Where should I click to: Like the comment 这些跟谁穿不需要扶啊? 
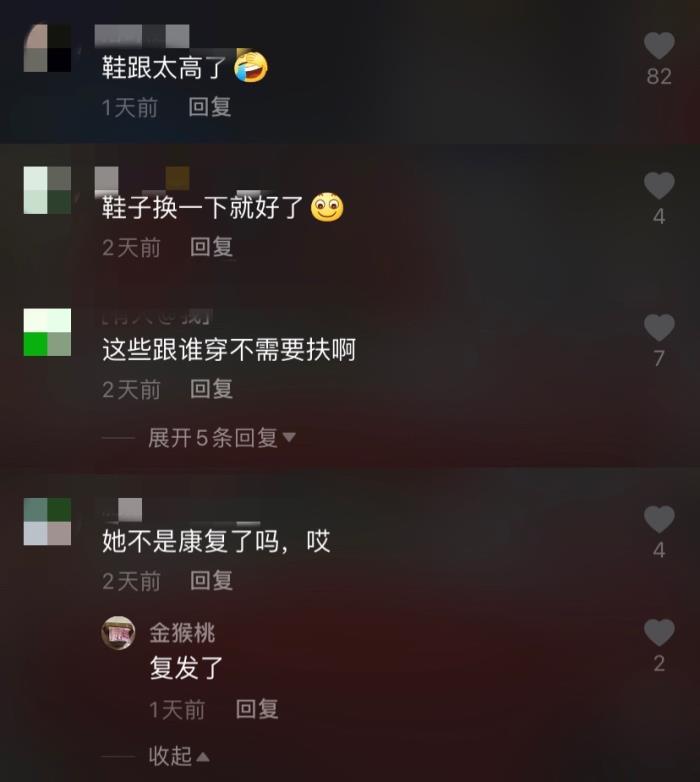point(658,328)
